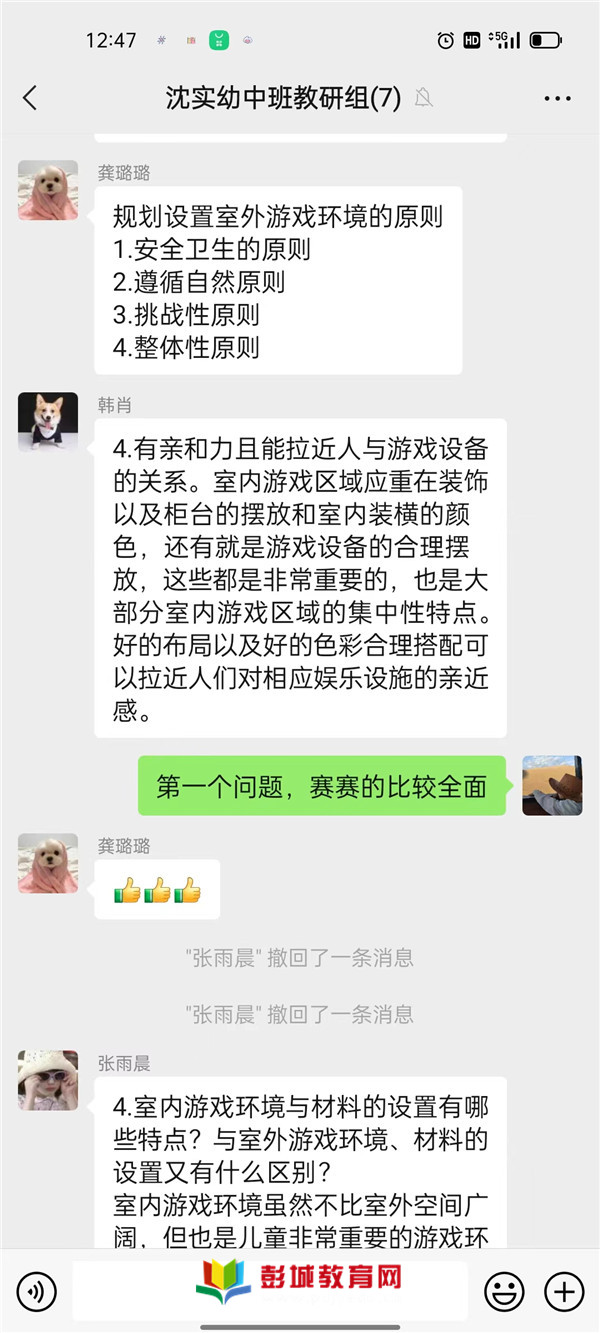This screenshot has height=1333, width=600.
Task: Open the emoji picker
Action: 504,1292
